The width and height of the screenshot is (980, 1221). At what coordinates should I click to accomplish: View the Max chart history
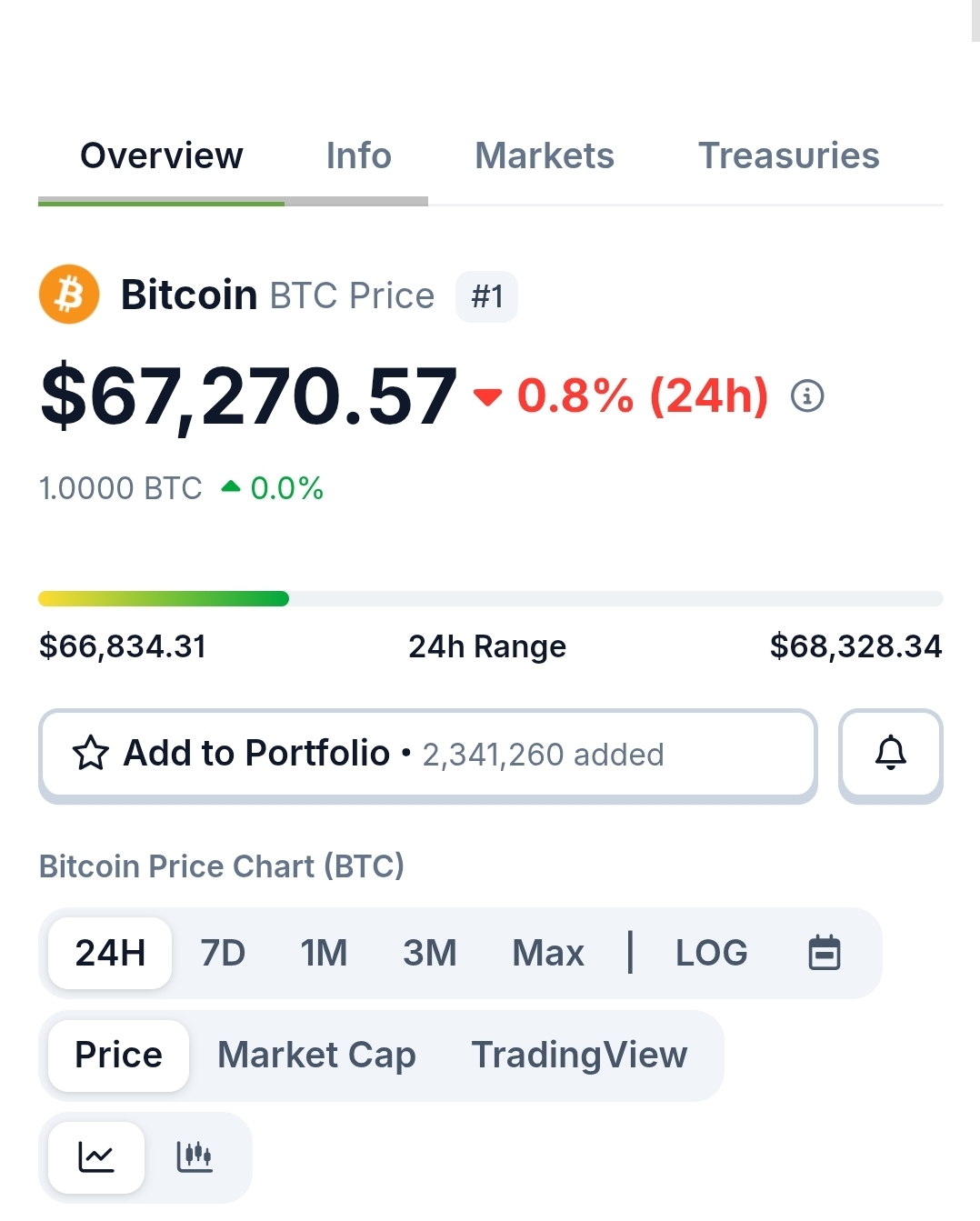click(x=547, y=953)
